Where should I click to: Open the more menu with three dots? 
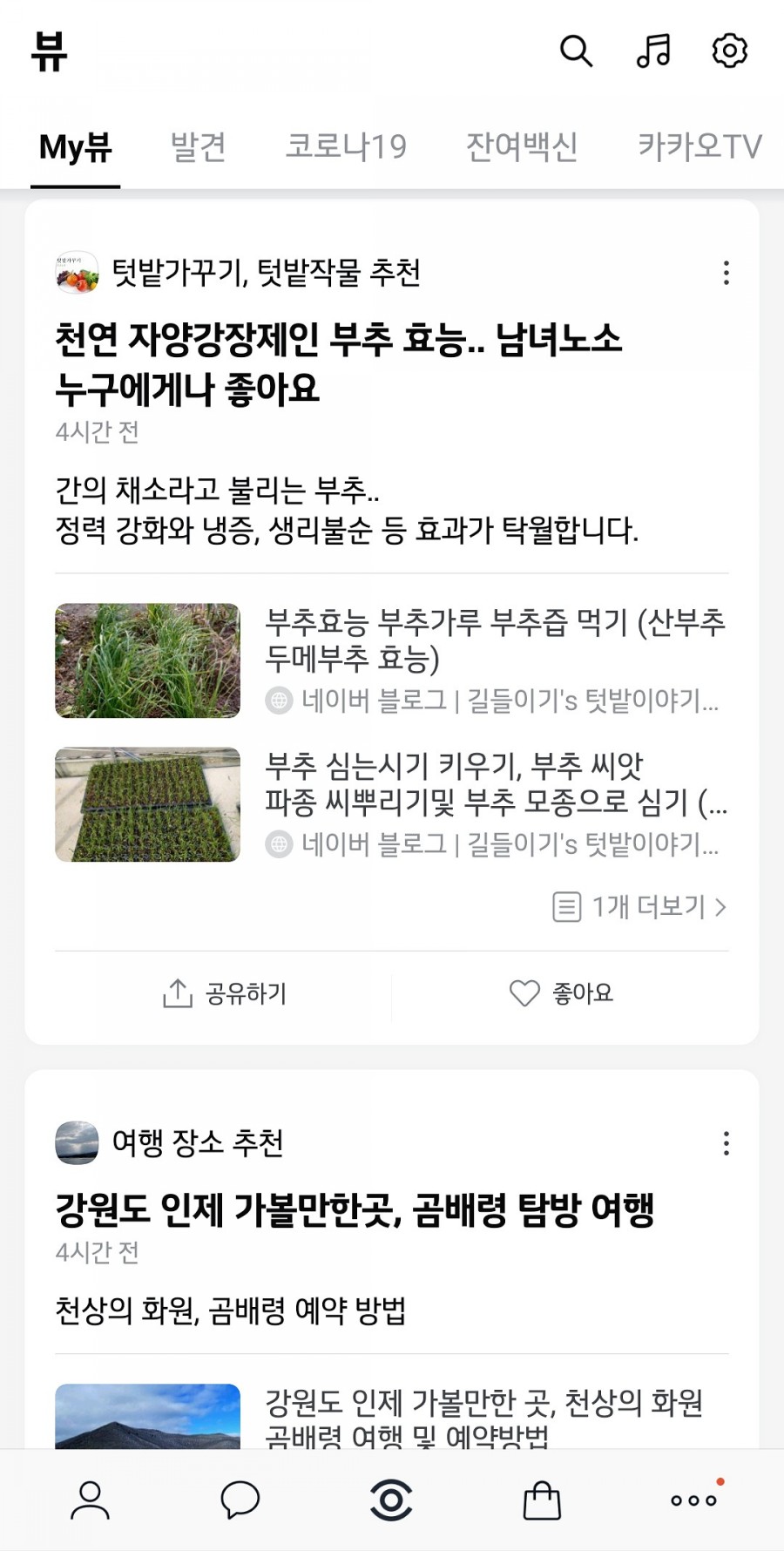693,1500
